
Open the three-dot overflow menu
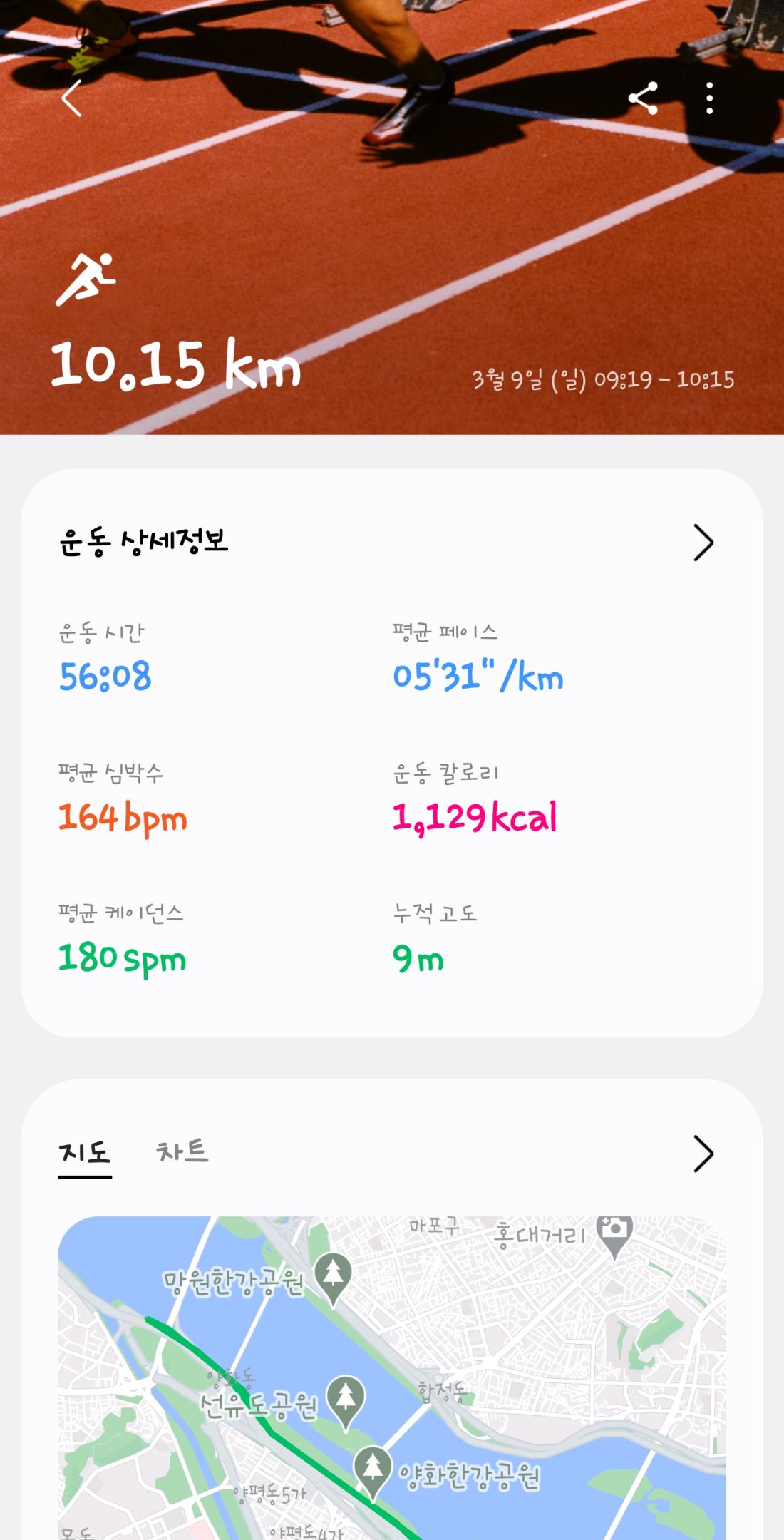coord(709,98)
